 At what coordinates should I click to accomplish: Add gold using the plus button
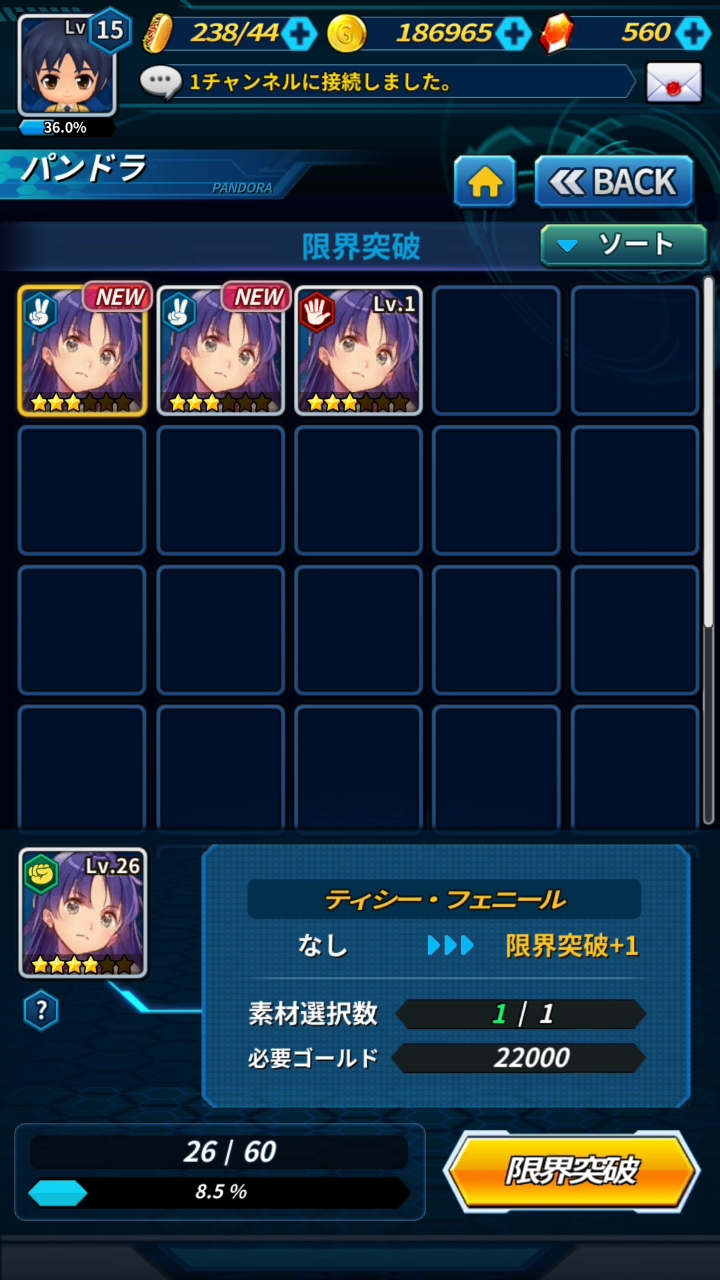(x=513, y=33)
